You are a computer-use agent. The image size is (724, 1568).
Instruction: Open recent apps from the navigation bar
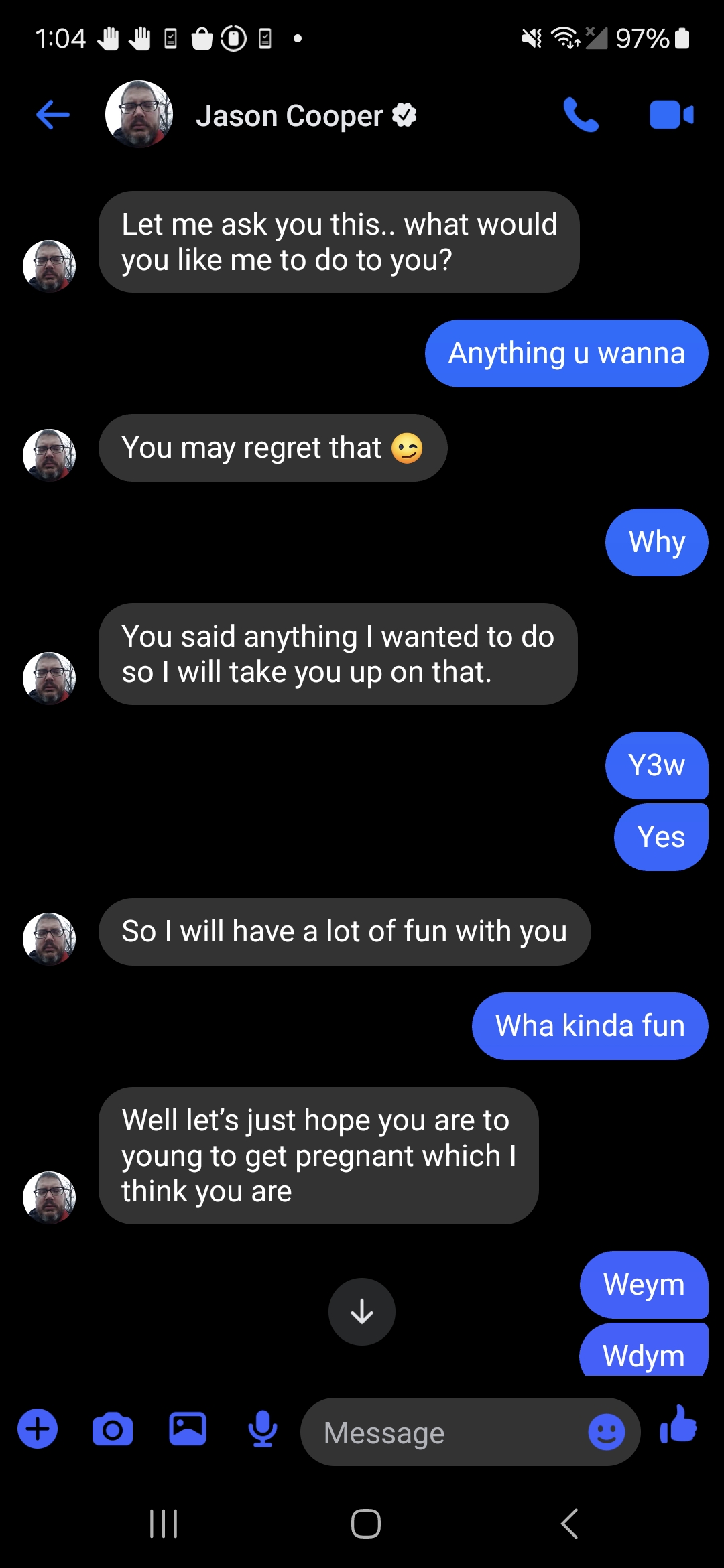point(164,1523)
